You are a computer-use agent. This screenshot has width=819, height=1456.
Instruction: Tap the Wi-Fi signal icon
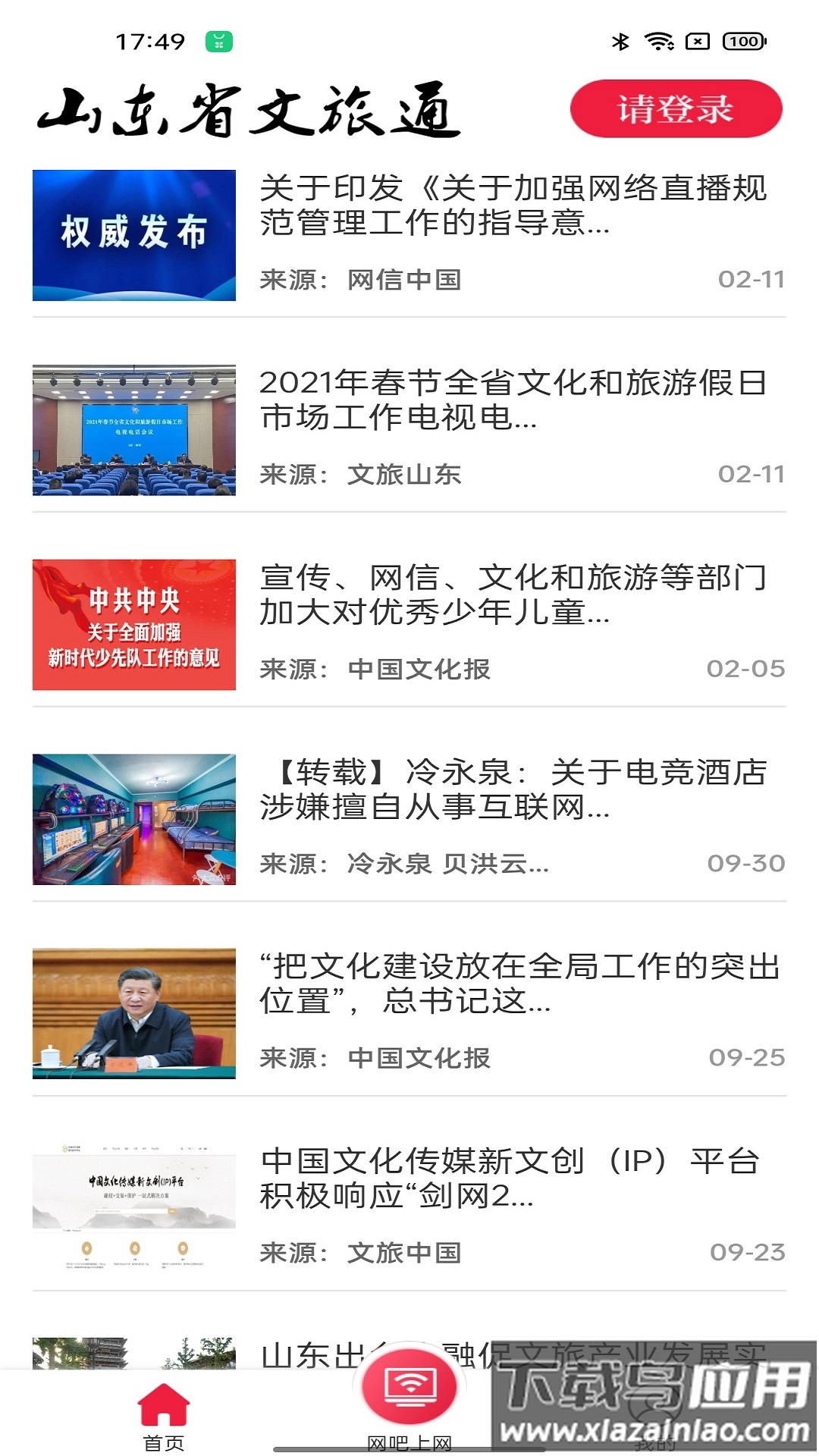point(661,43)
